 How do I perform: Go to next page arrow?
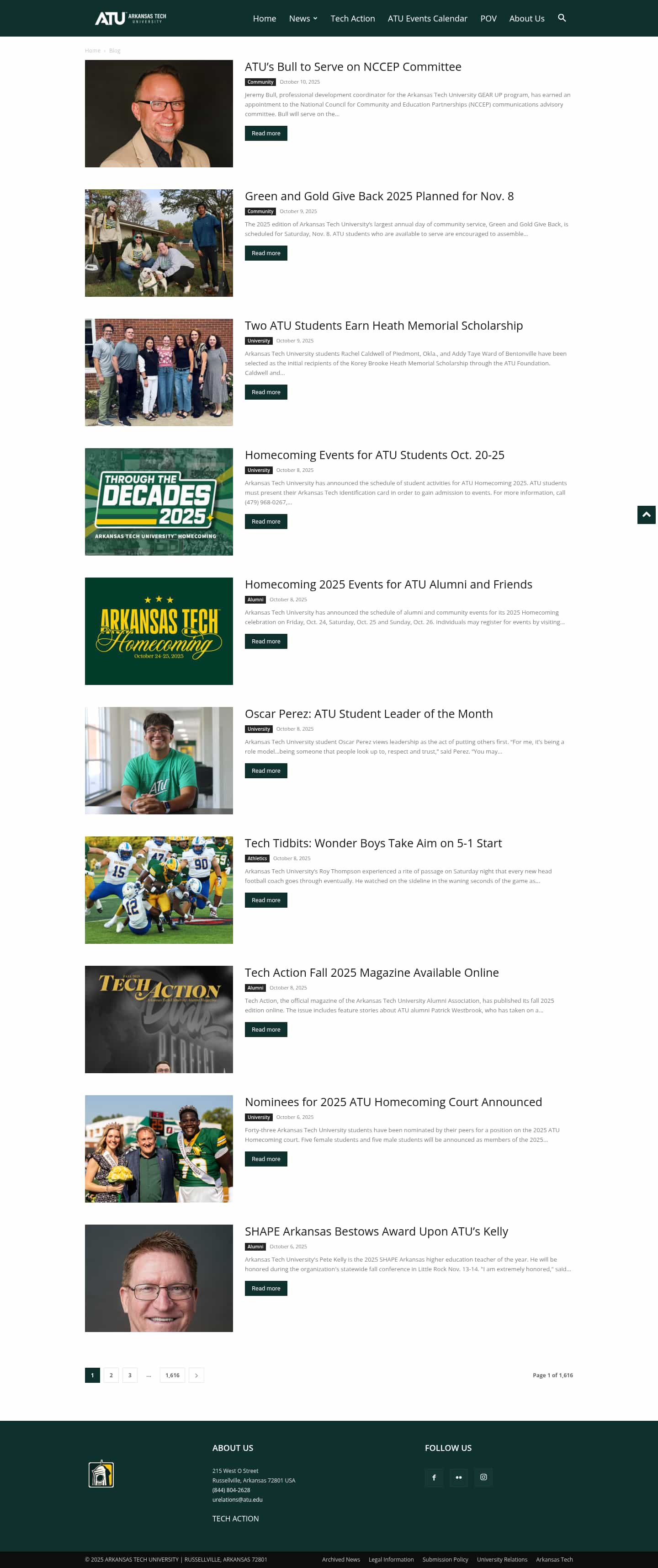click(x=196, y=1375)
